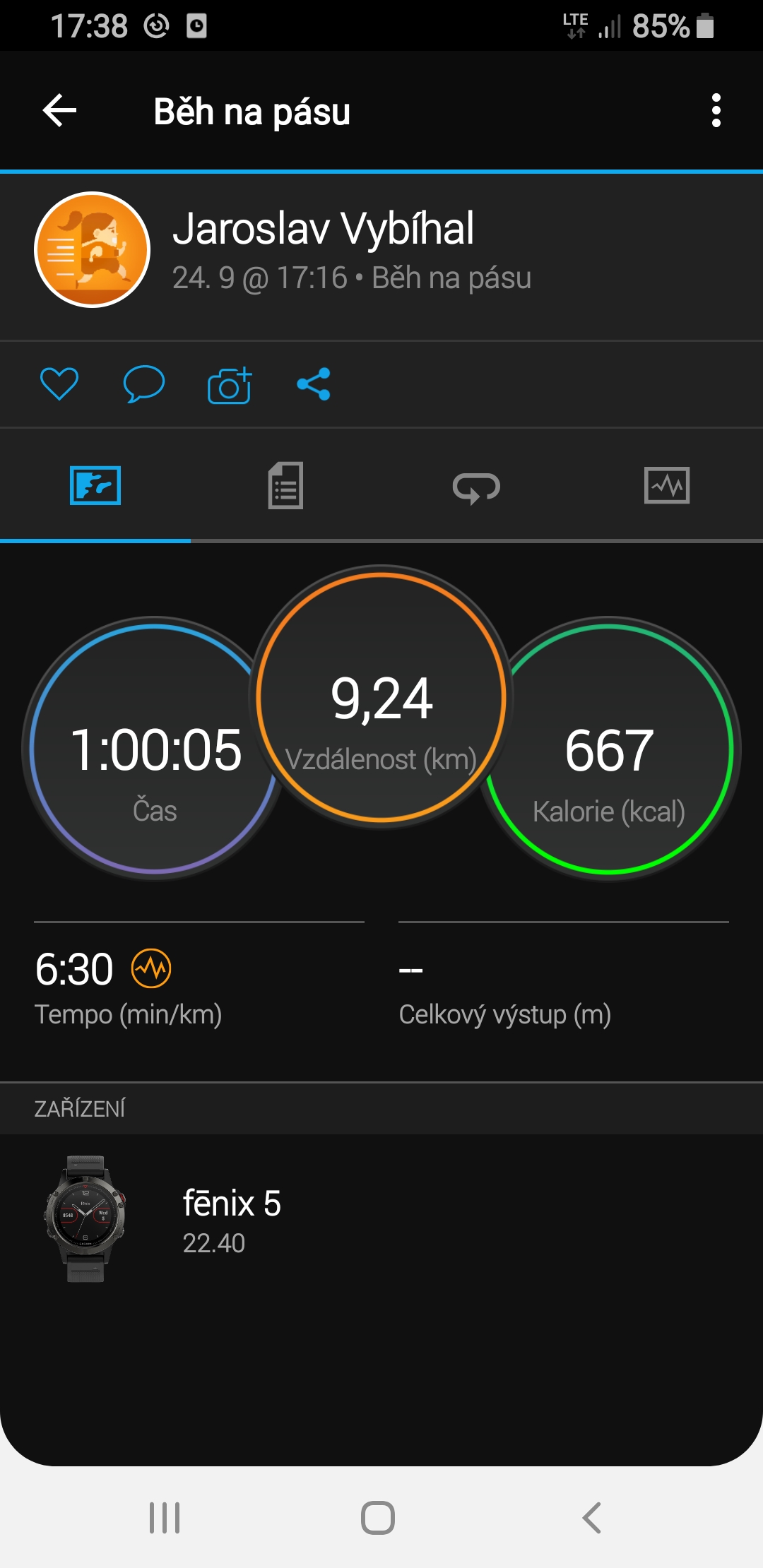Add a photo with the camera icon
This screenshot has width=763, height=1568.
[230, 384]
